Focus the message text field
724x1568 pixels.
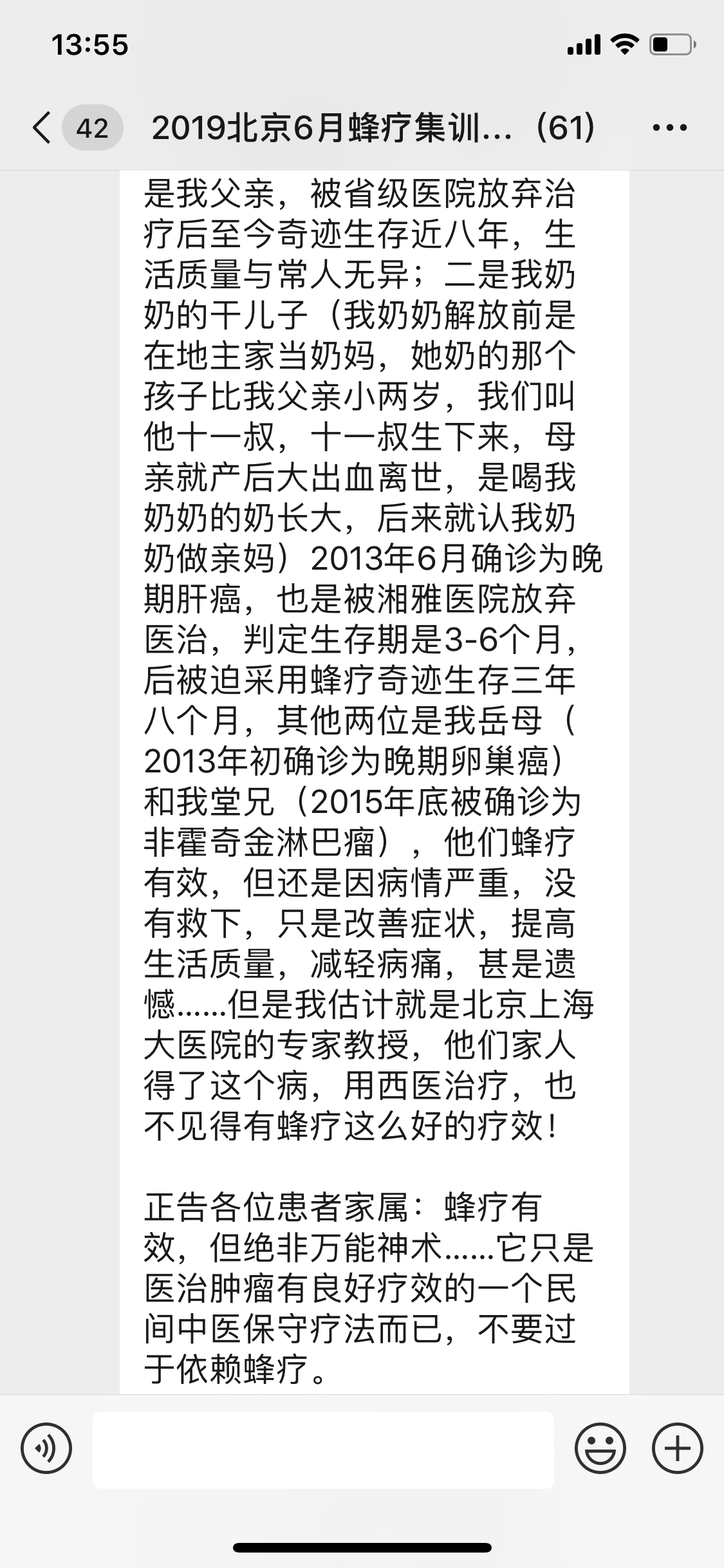click(x=323, y=1450)
